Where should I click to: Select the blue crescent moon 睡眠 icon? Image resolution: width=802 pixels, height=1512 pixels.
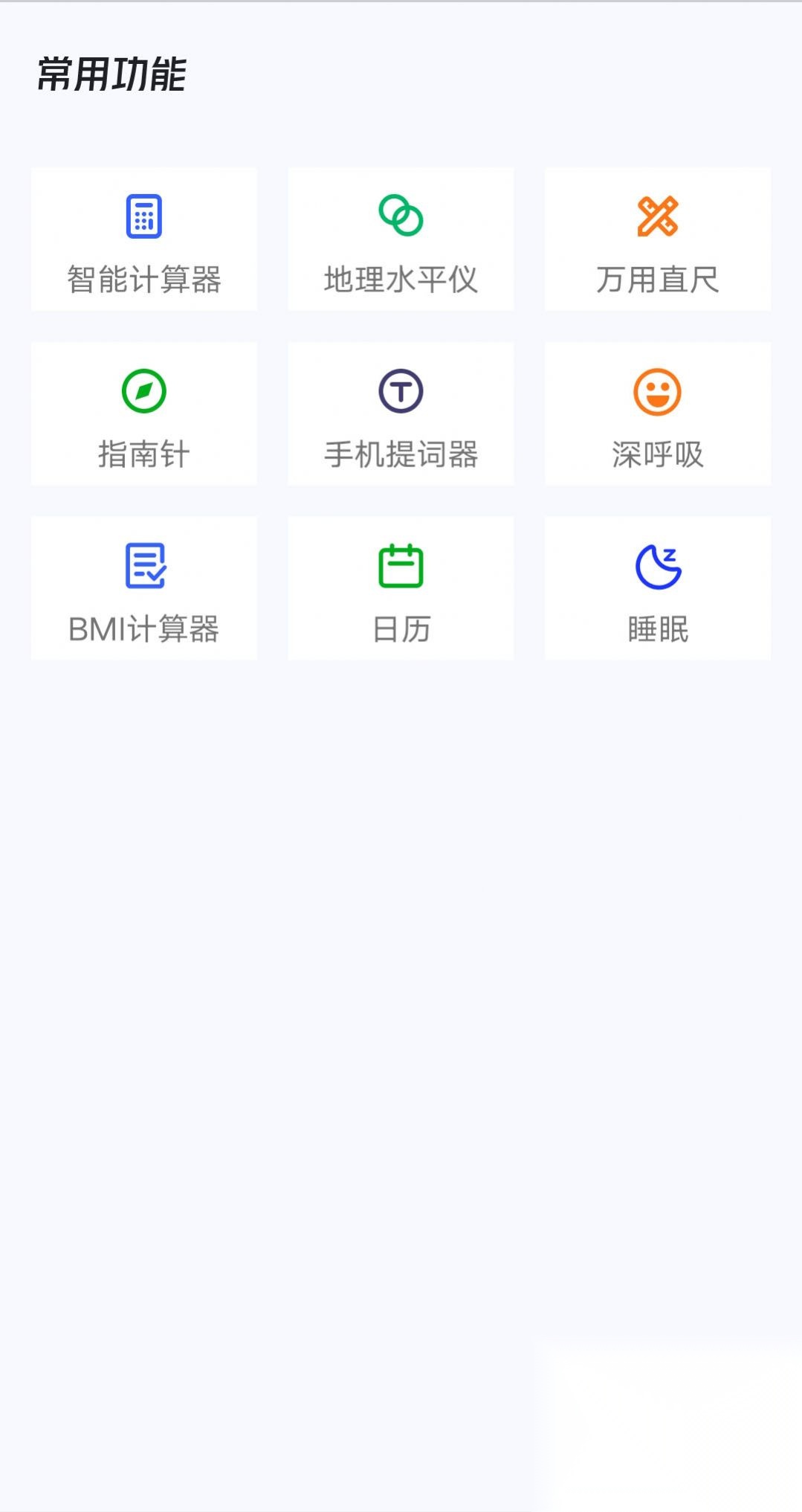pyautogui.click(x=657, y=565)
